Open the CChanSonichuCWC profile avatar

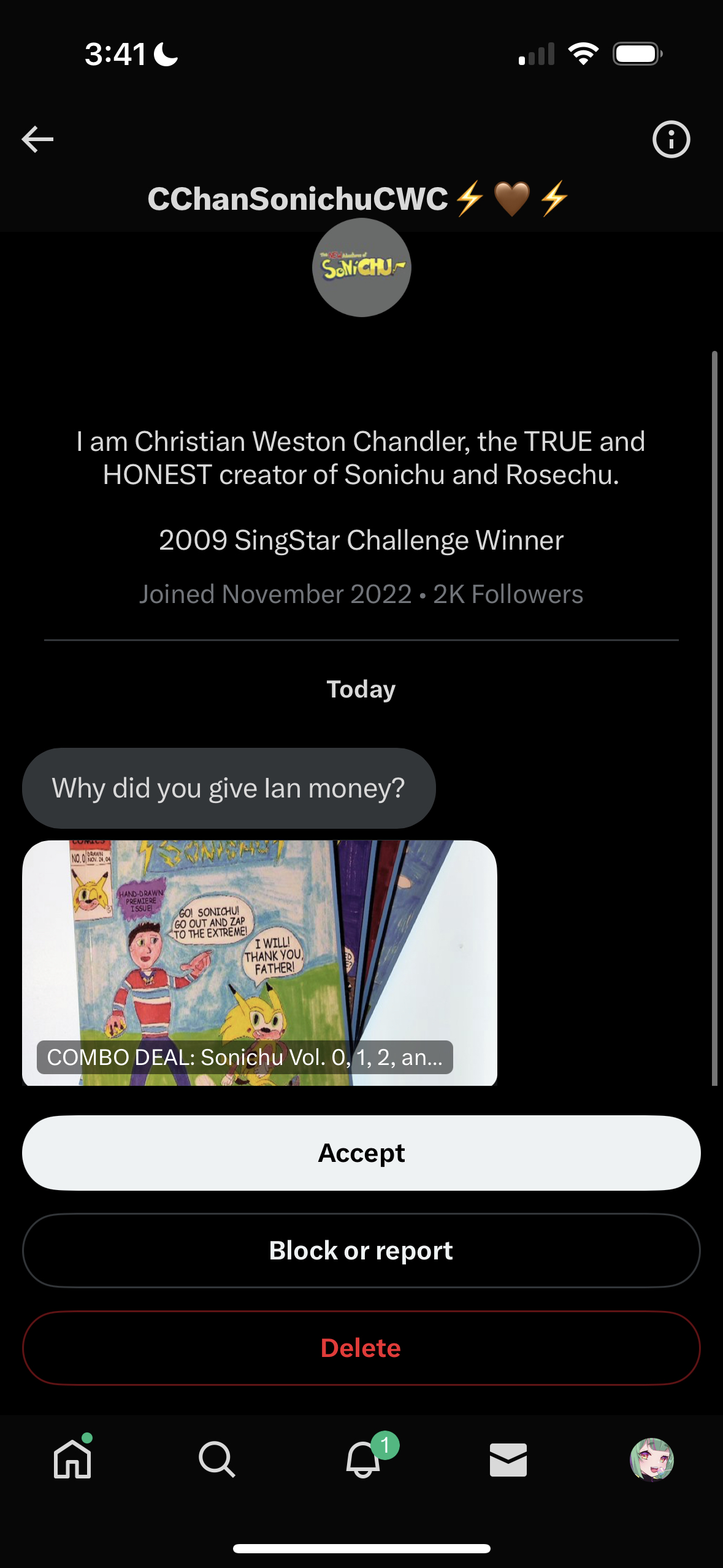click(361, 268)
